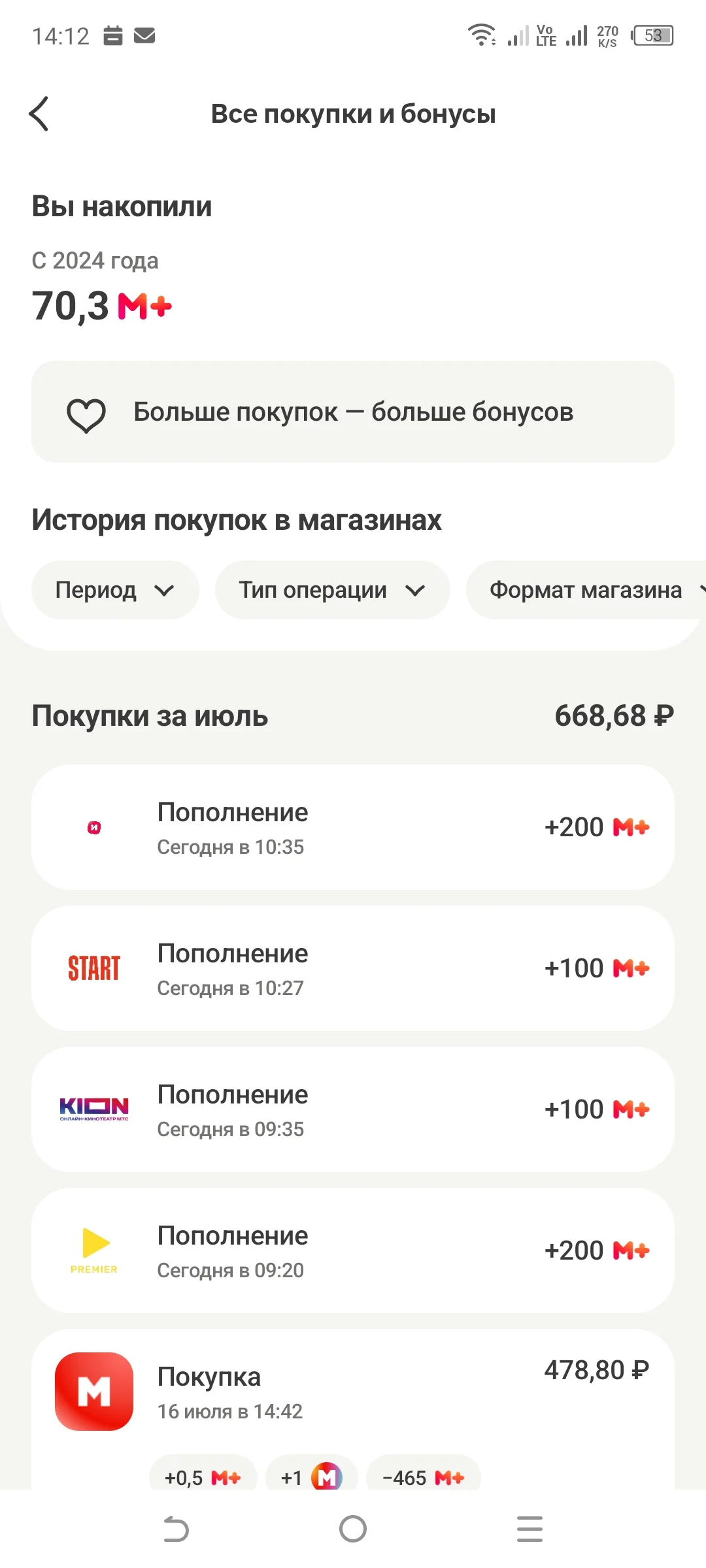
Task: Open the 'Больше покупок — больше бонусов' banner
Action: pos(353,412)
